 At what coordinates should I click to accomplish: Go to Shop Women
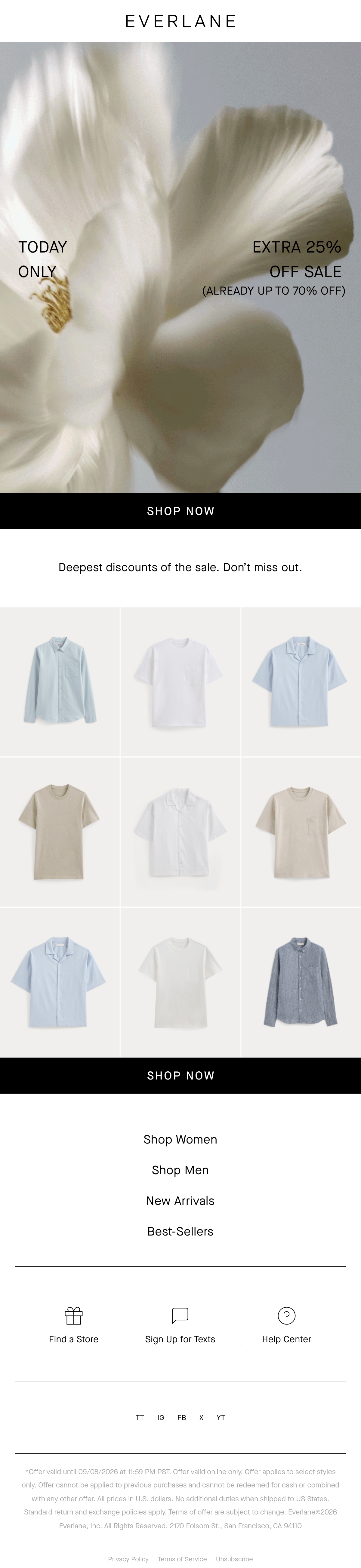coord(180,1140)
